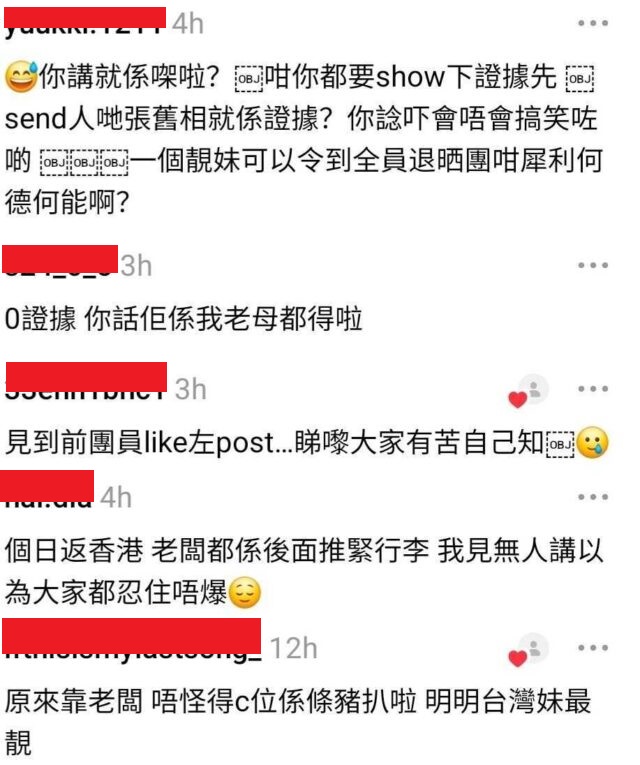Screen dimensions: 640x765
Task: Show more options for the "見到前團員like左post" comment
Action: coord(593,389)
